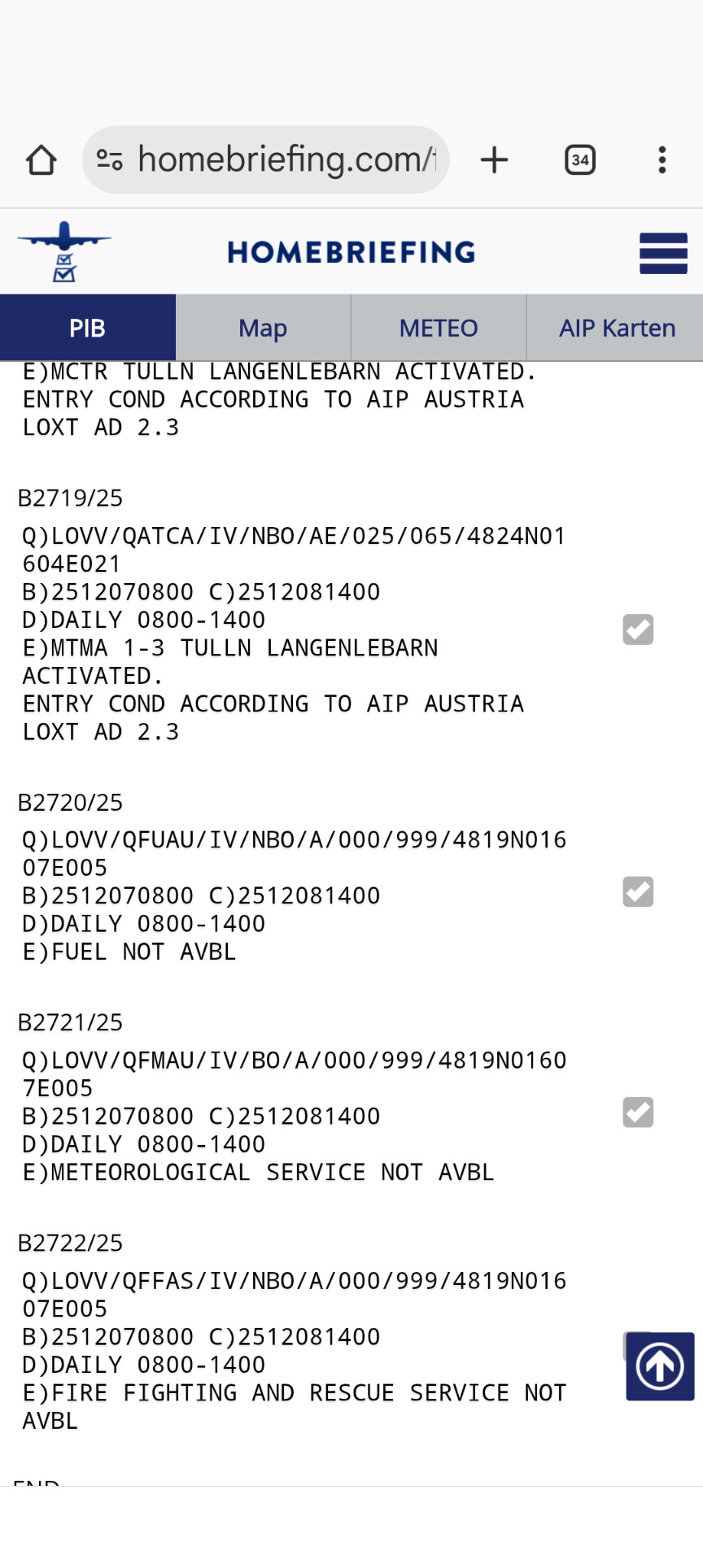Select the AIP Karten tab
Viewport: 703px width, 1568px height.
click(x=616, y=327)
